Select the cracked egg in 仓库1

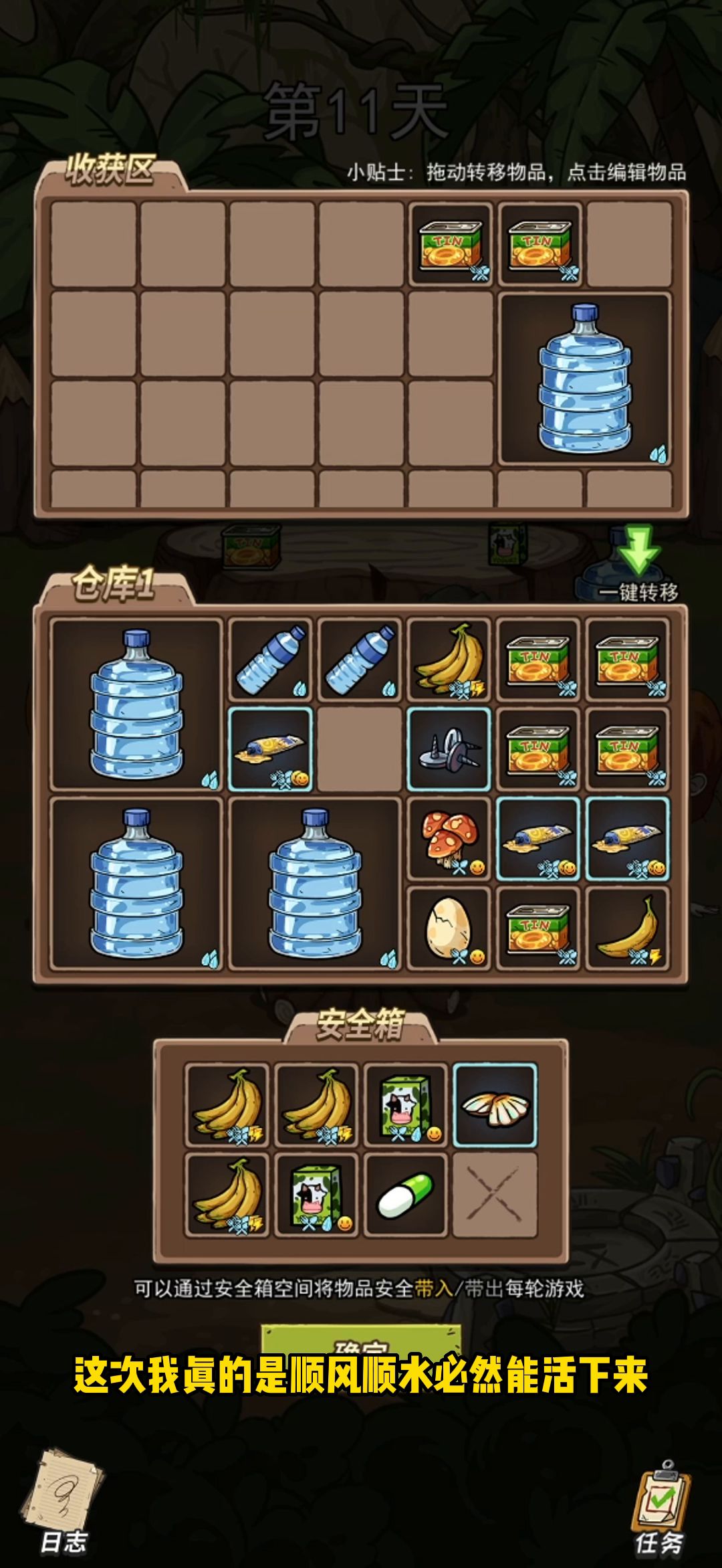click(449, 928)
